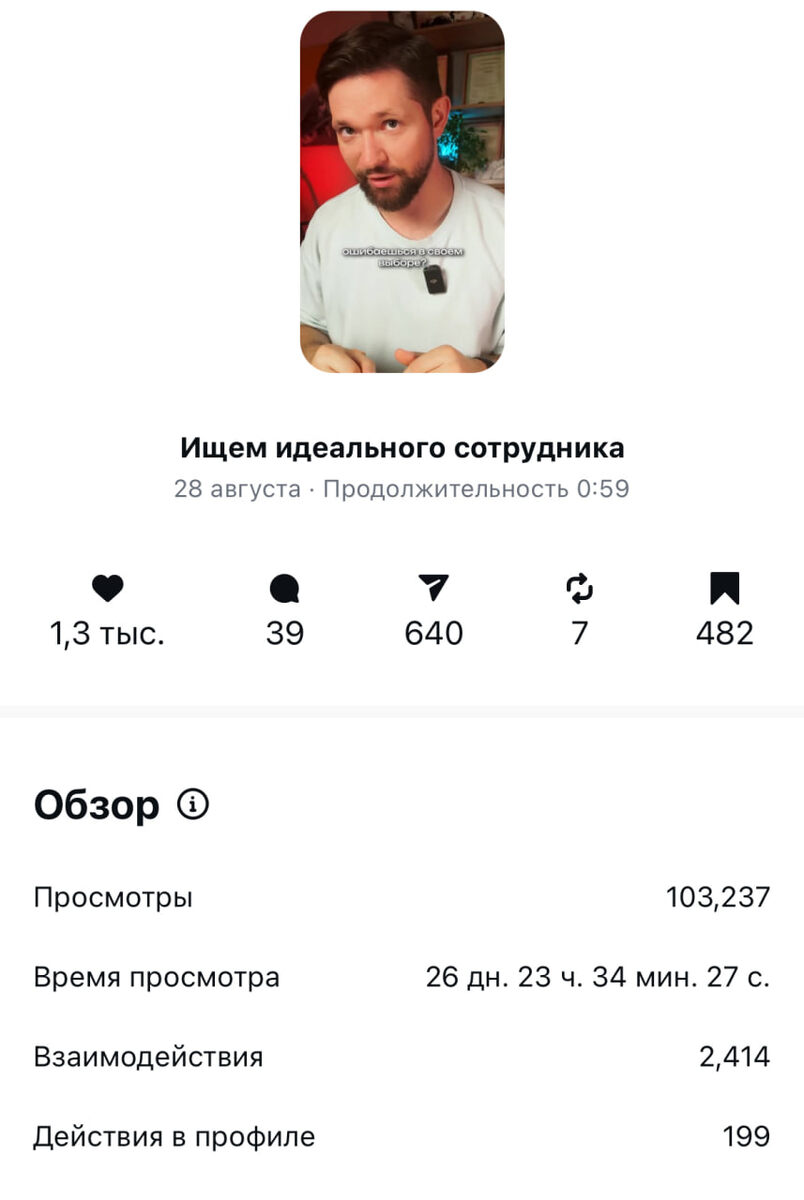Click the repost (arrows) icon

(578, 589)
